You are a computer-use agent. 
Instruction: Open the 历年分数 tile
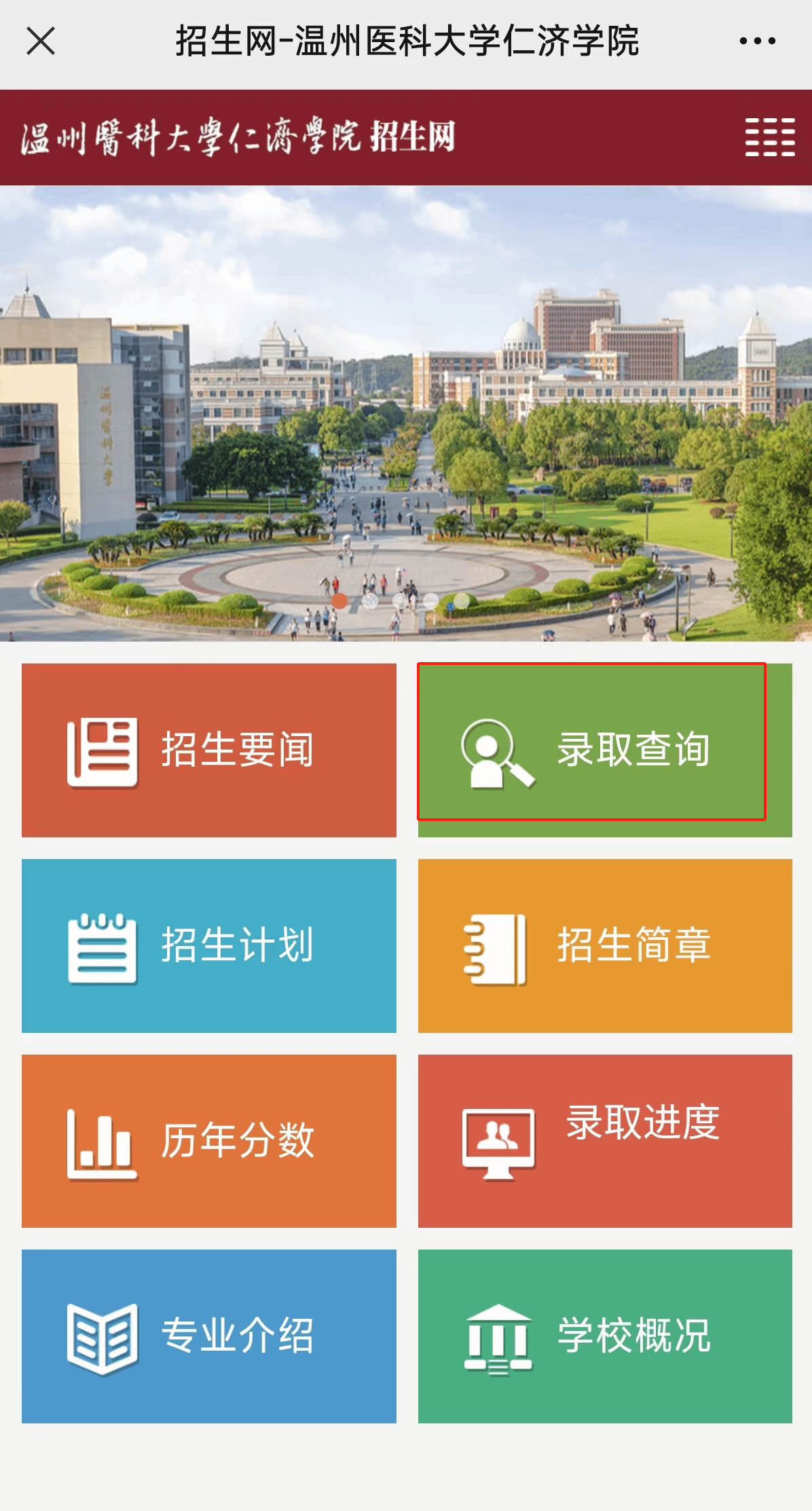pos(209,1141)
